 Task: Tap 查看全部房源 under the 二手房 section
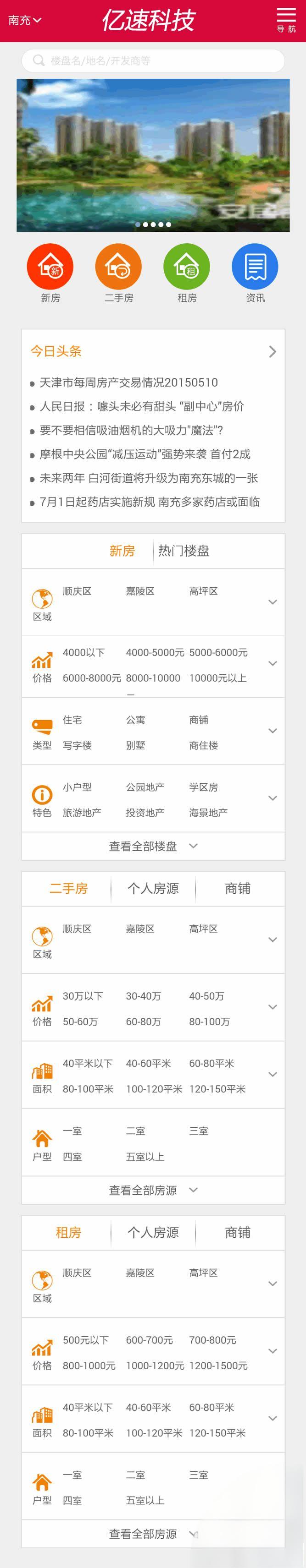[153, 1190]
